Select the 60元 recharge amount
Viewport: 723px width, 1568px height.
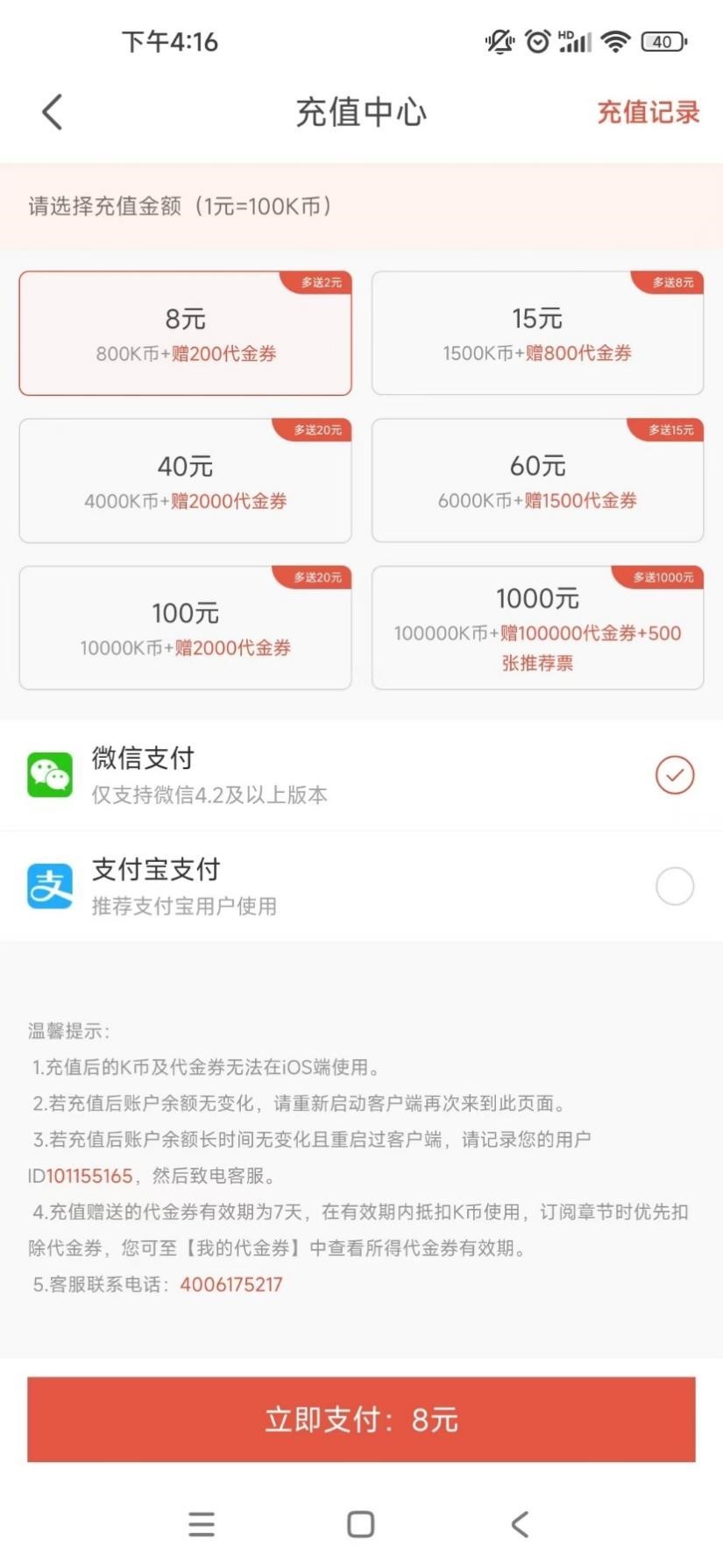537,480
